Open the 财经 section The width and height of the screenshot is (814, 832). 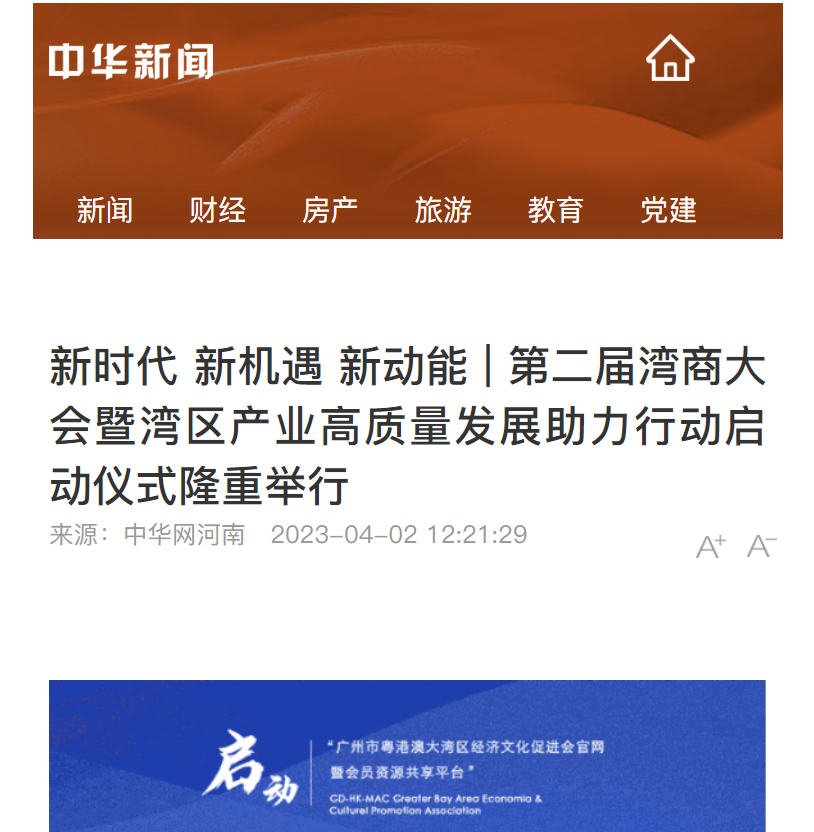click(x=218, y=210)
